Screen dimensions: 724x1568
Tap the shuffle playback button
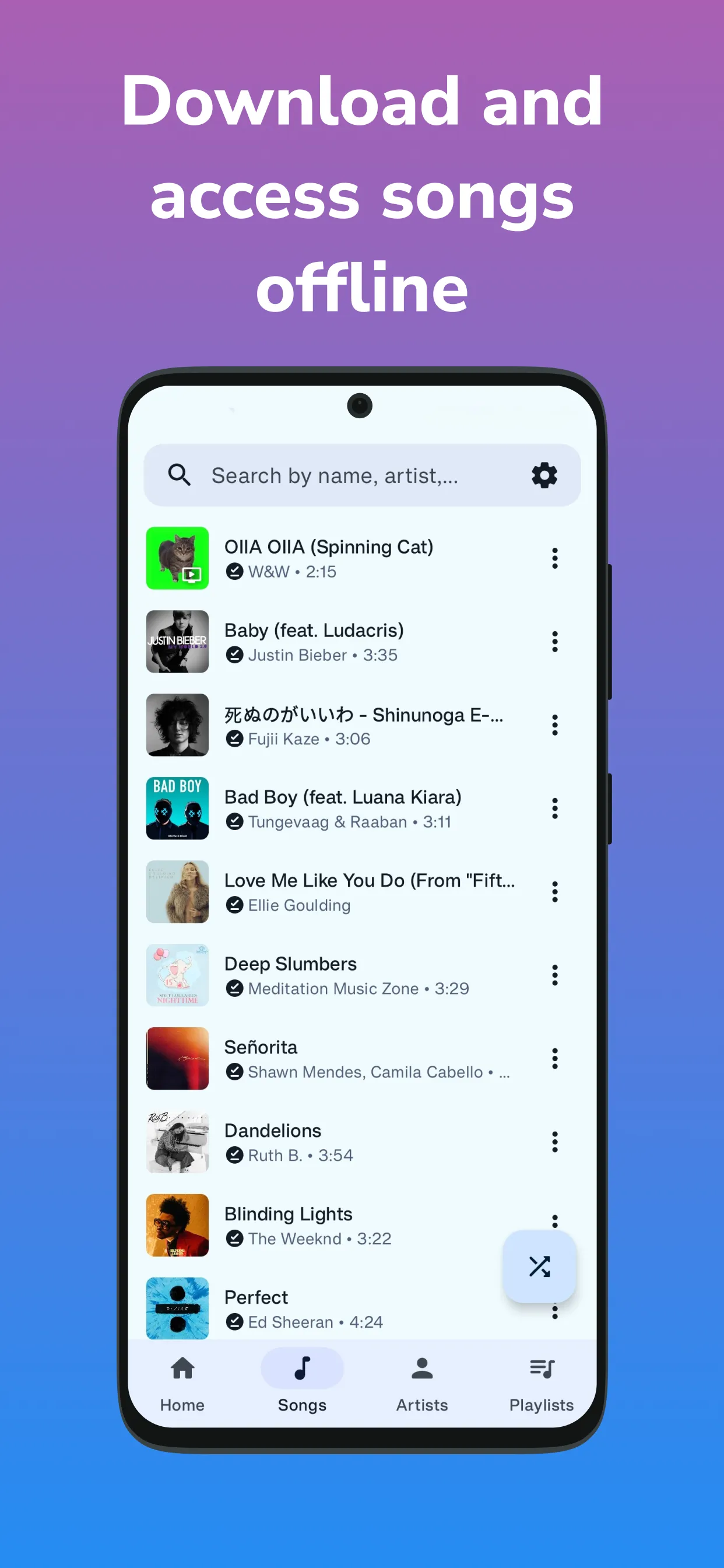click(x=540, y=1266)
